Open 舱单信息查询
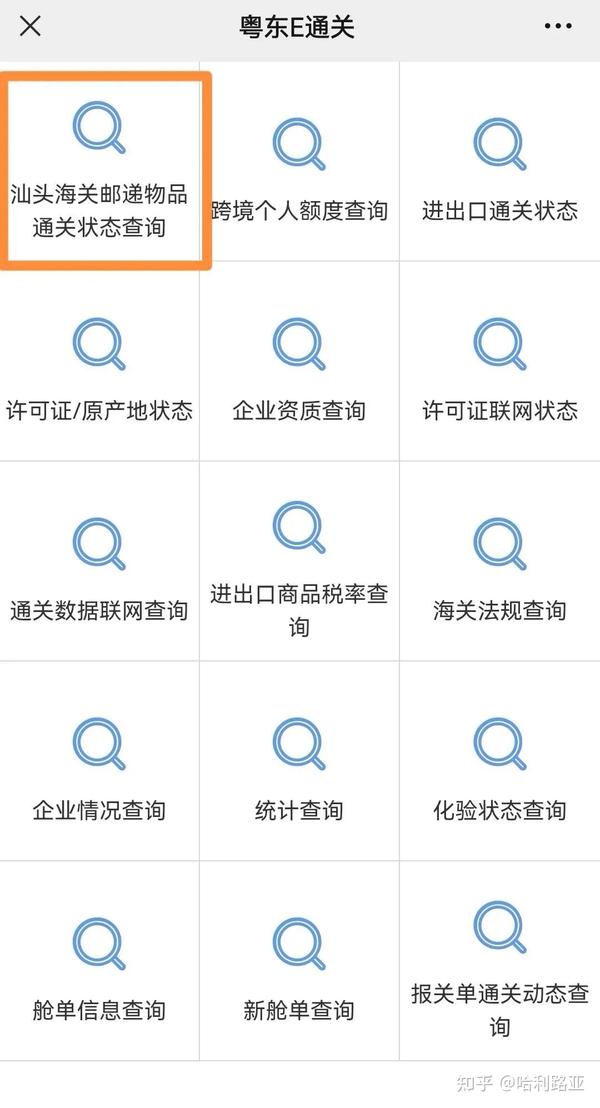The height and width of the screenshot is (1108, 600). point(99,961)
